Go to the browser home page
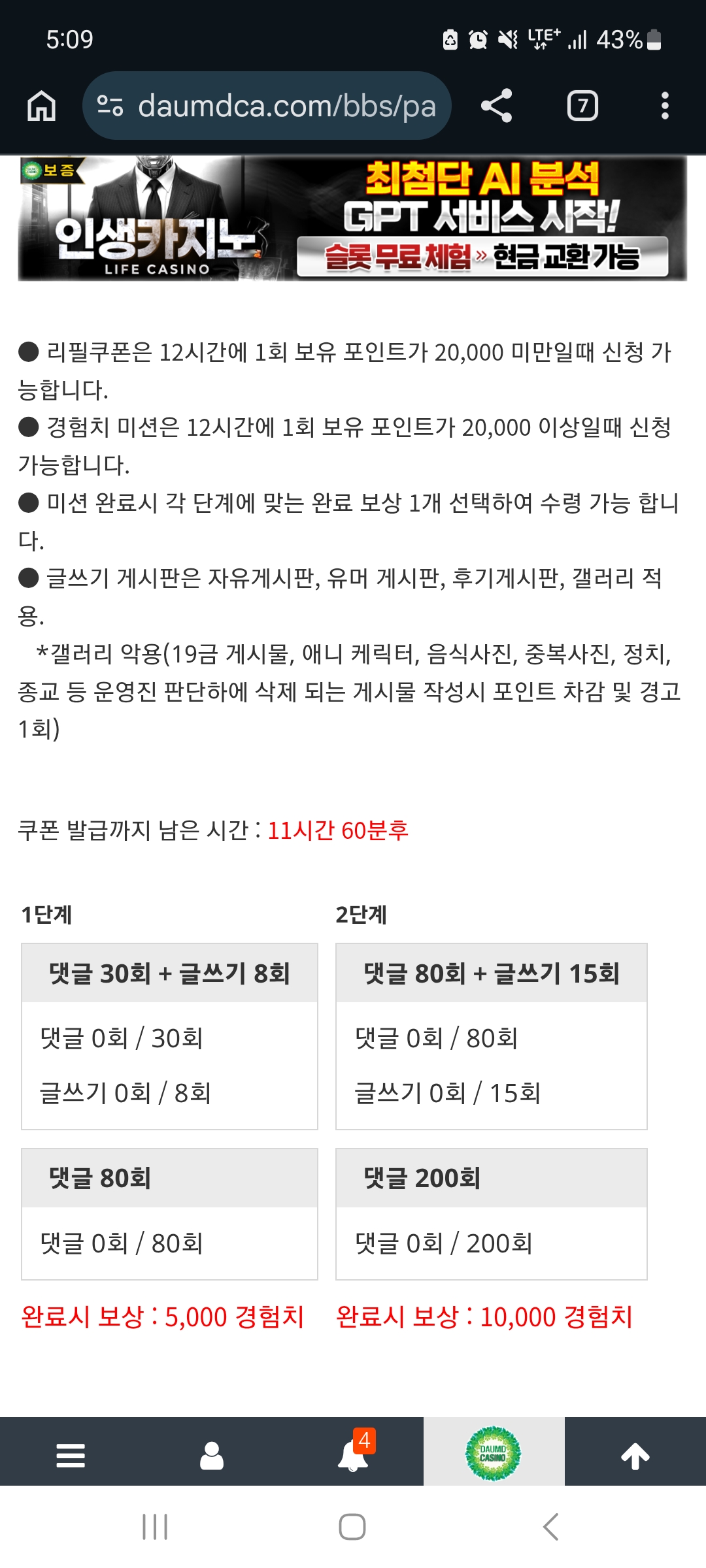Screen dimensions: 706x1568 [41, 106]
